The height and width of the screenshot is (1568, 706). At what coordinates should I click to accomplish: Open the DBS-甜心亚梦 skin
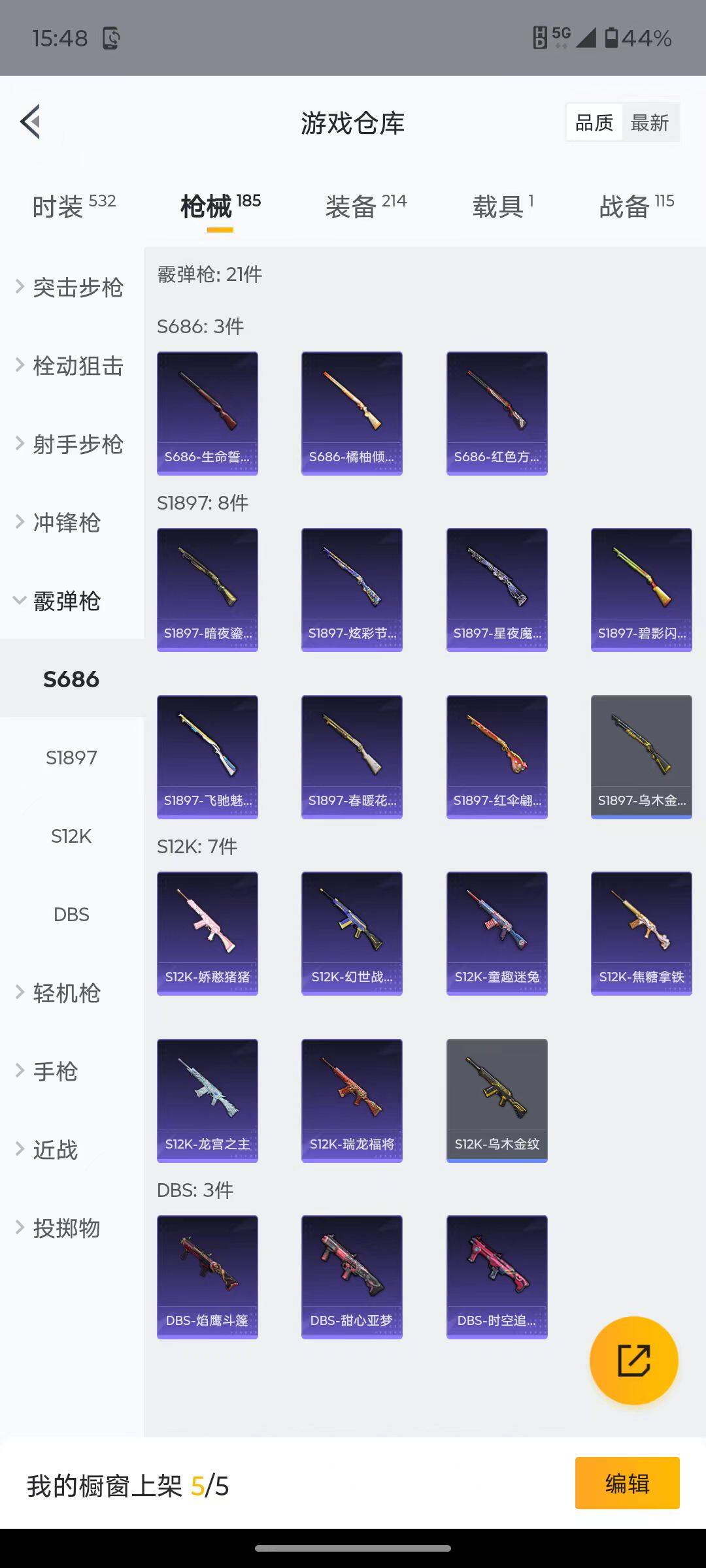(x=352, y=1277)
